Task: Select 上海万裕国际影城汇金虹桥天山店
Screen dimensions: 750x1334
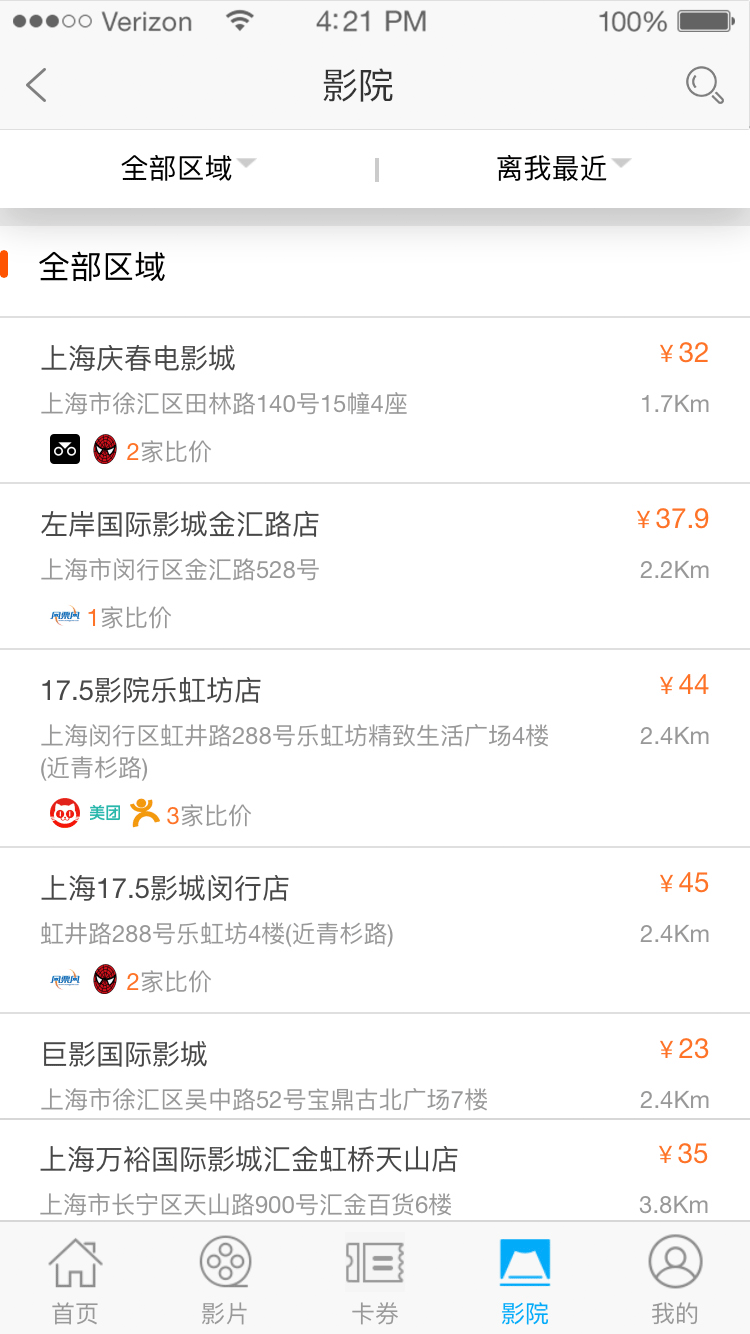Action: (x=375, y=1171)
